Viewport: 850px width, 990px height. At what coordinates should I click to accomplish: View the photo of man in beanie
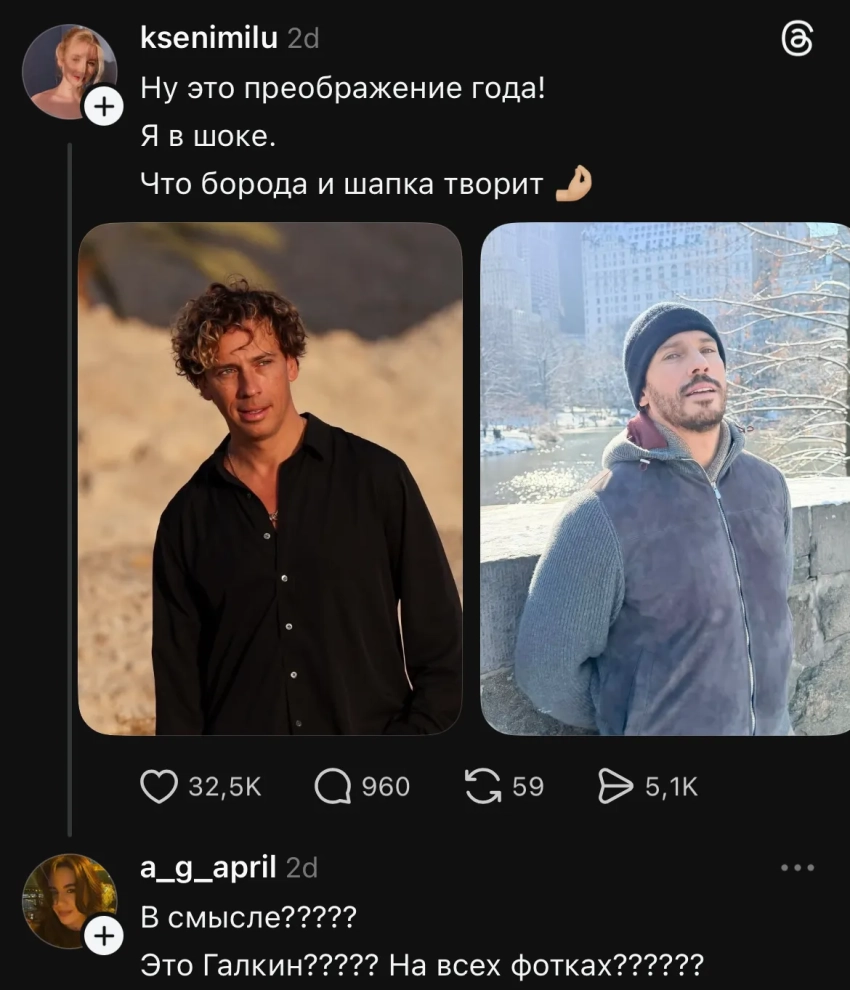(x=664, y=479)
